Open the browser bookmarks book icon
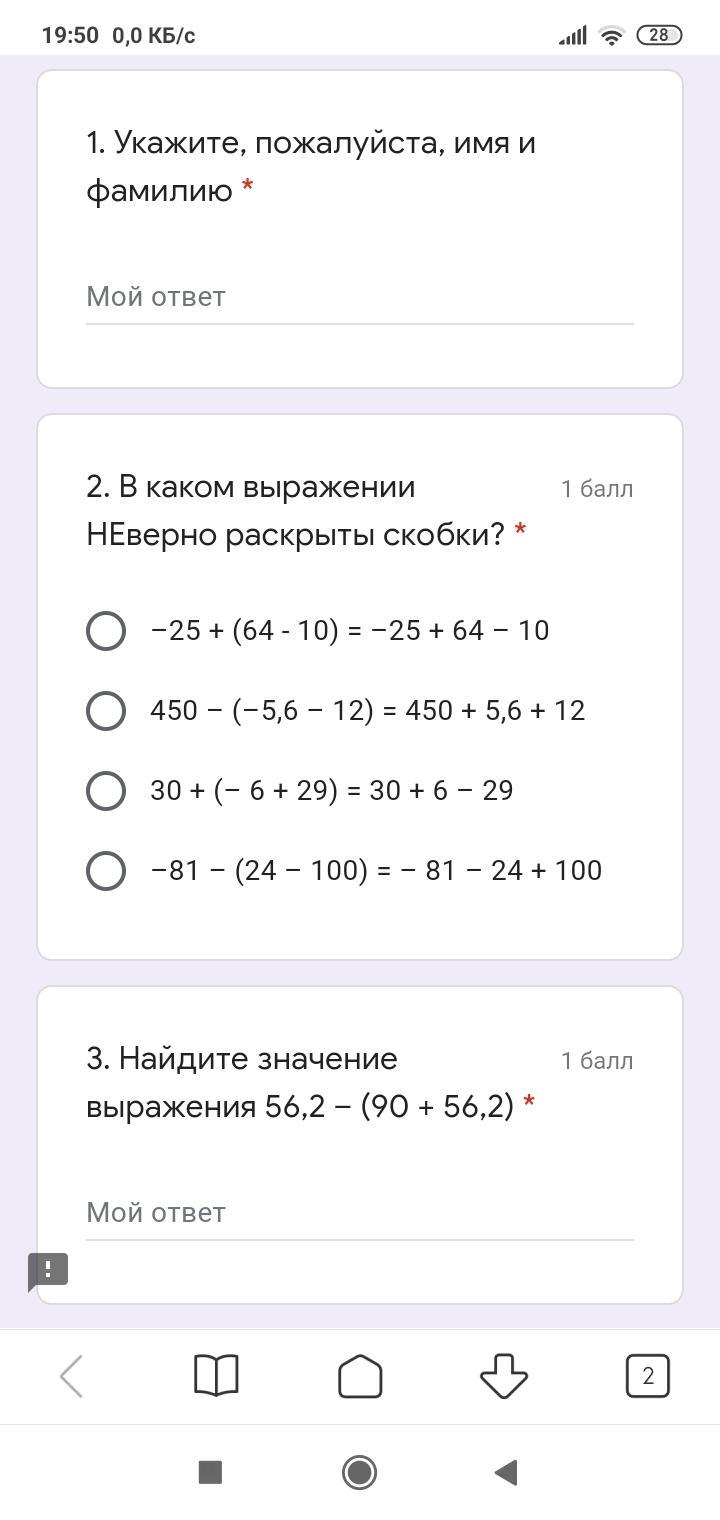The width and height of the screenshot is (720, 1520). point(216,1376)
